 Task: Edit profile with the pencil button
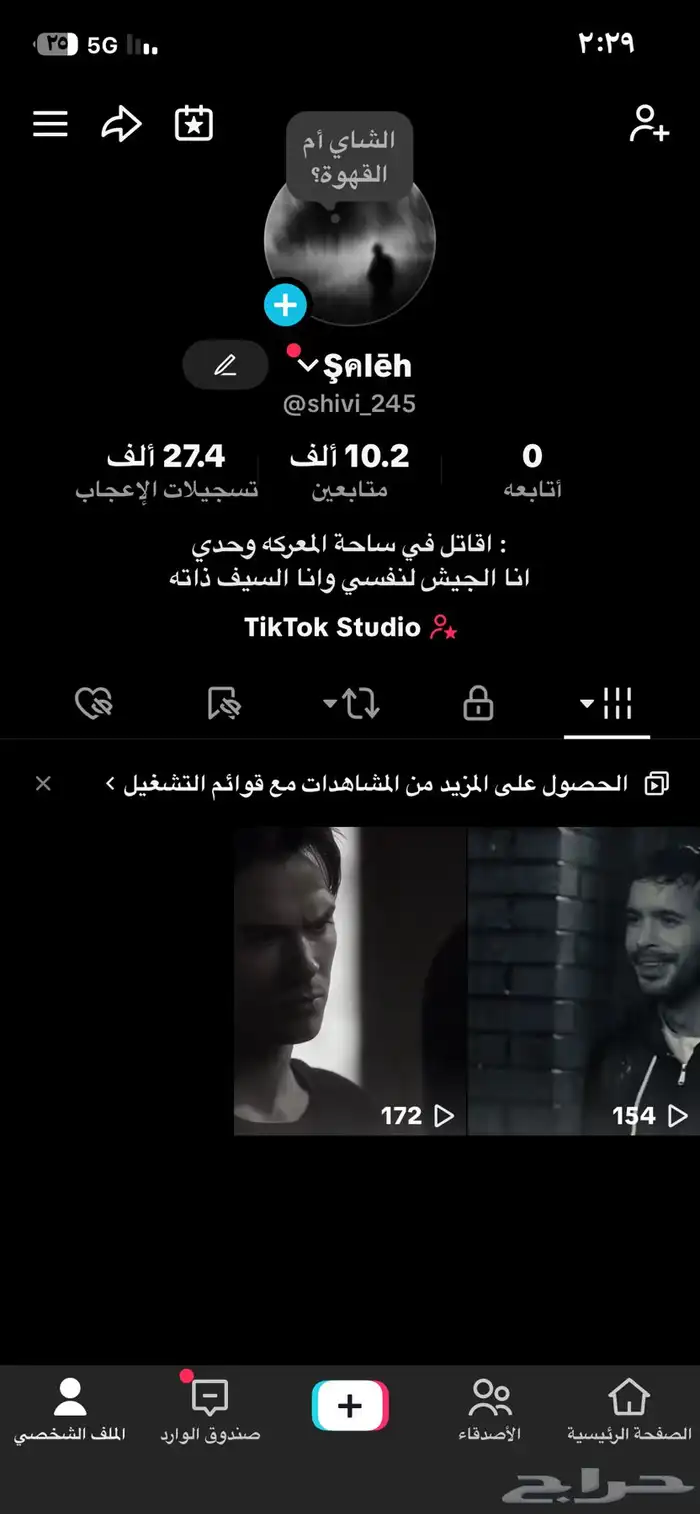coord(226,366)
